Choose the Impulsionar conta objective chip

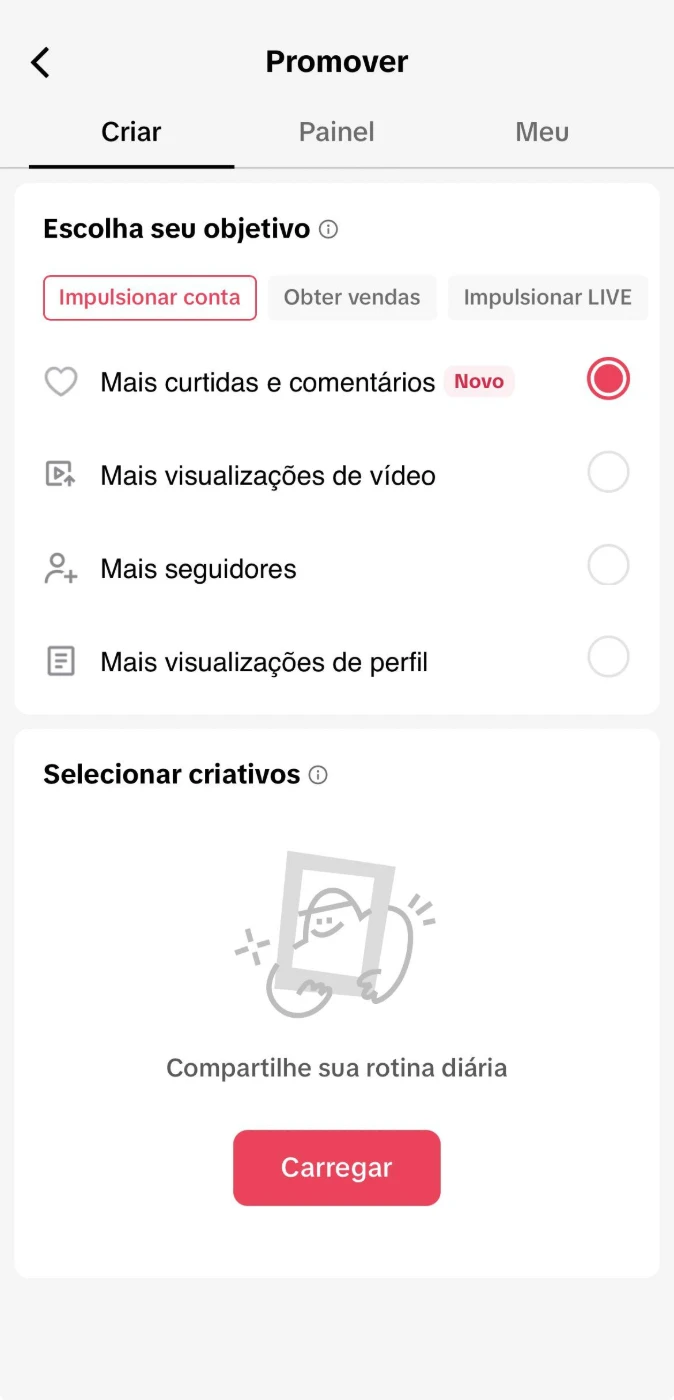pos(150,298)
